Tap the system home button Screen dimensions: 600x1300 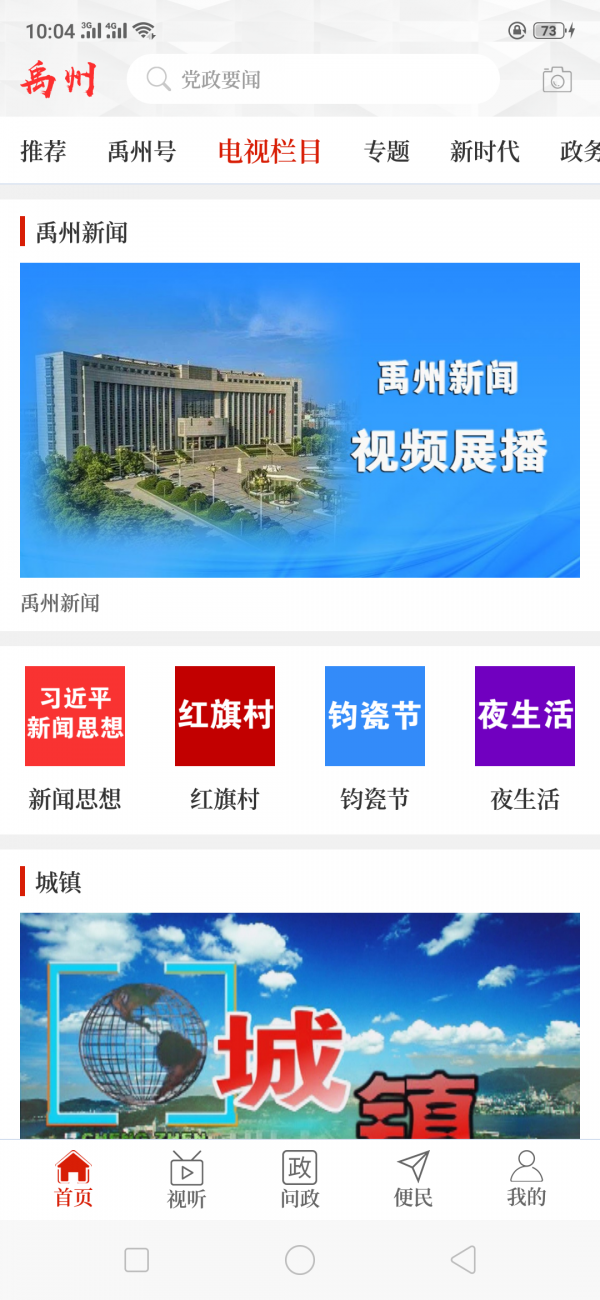pos(300,1260)
